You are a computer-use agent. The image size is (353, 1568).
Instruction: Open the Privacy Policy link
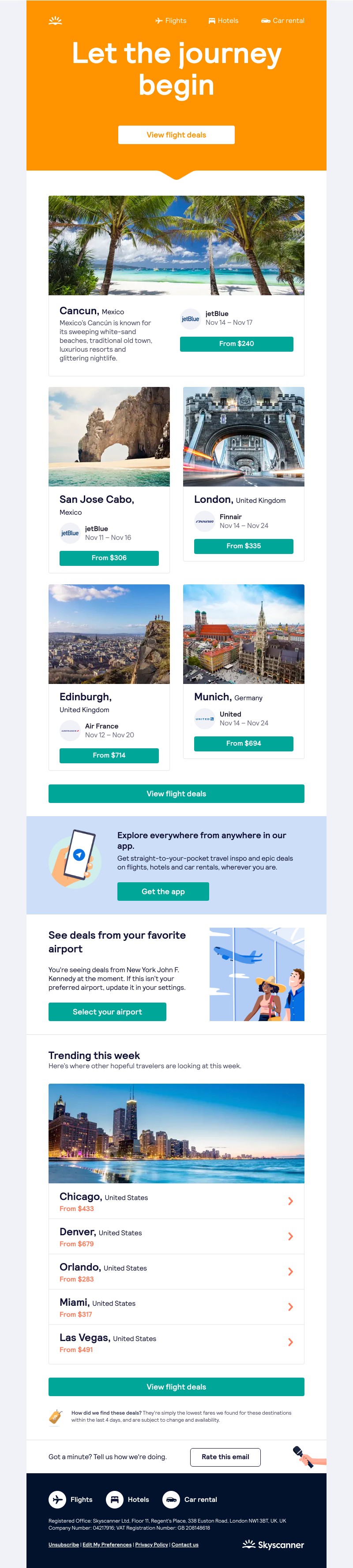click(151, 1544)
